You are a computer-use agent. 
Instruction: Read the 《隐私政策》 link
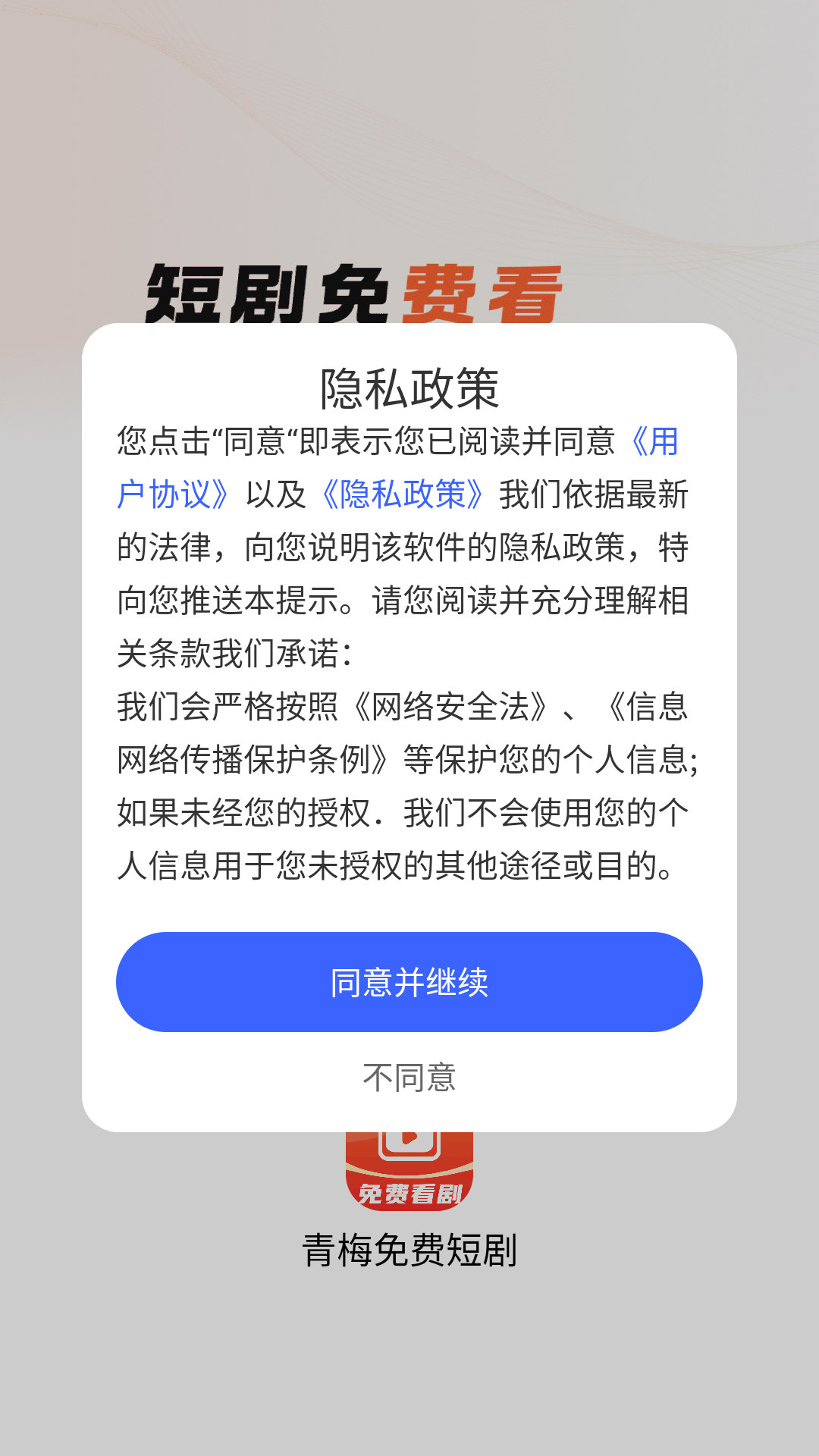(403, 494)
